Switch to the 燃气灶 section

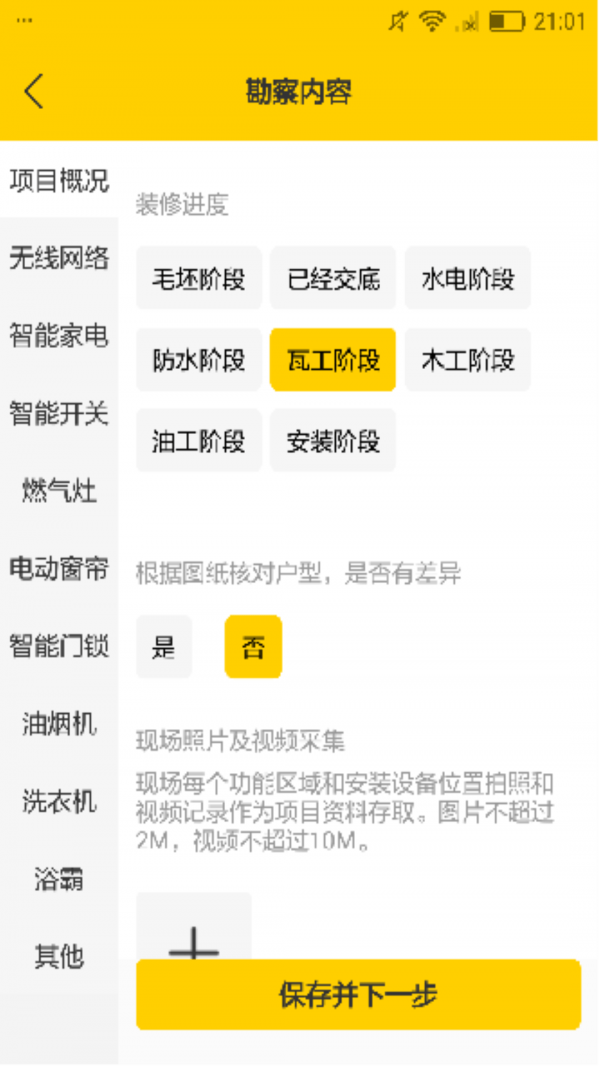(59, 491)
